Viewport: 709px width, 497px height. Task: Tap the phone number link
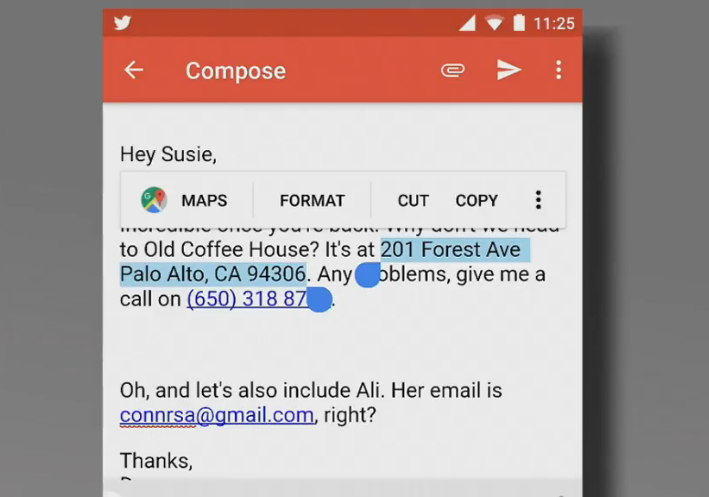click(x=245, y=299)
